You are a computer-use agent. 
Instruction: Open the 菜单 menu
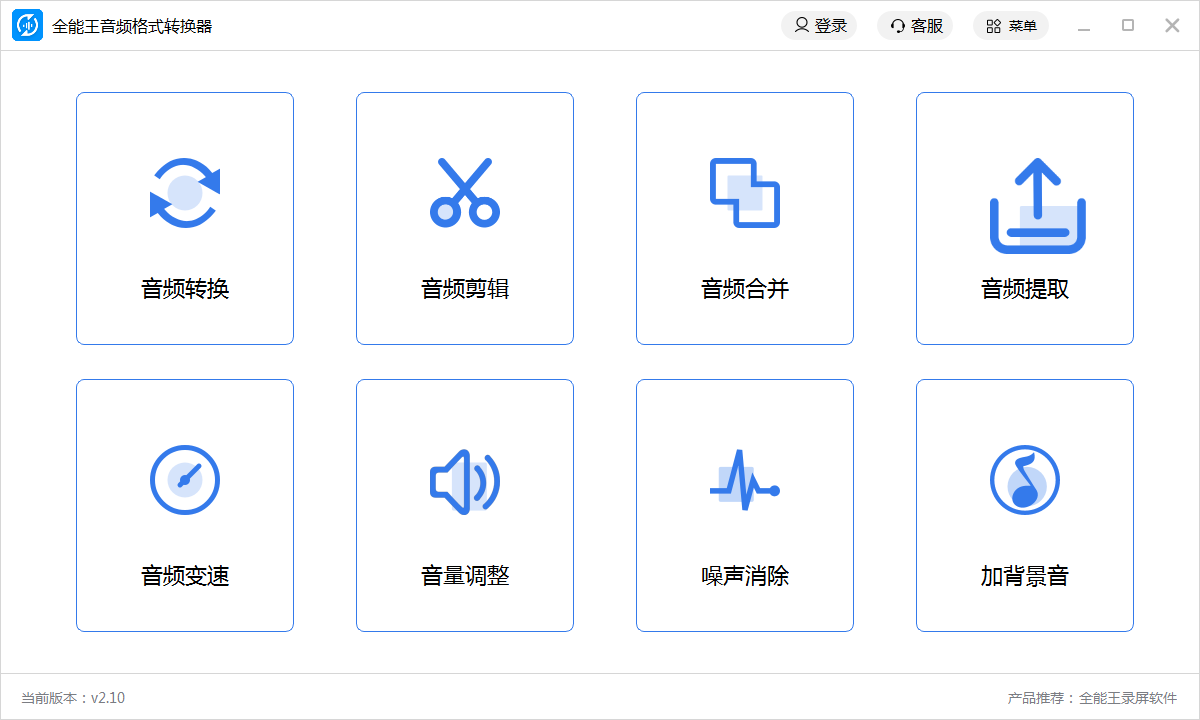pyautogui.click(x=1010, y=26)
